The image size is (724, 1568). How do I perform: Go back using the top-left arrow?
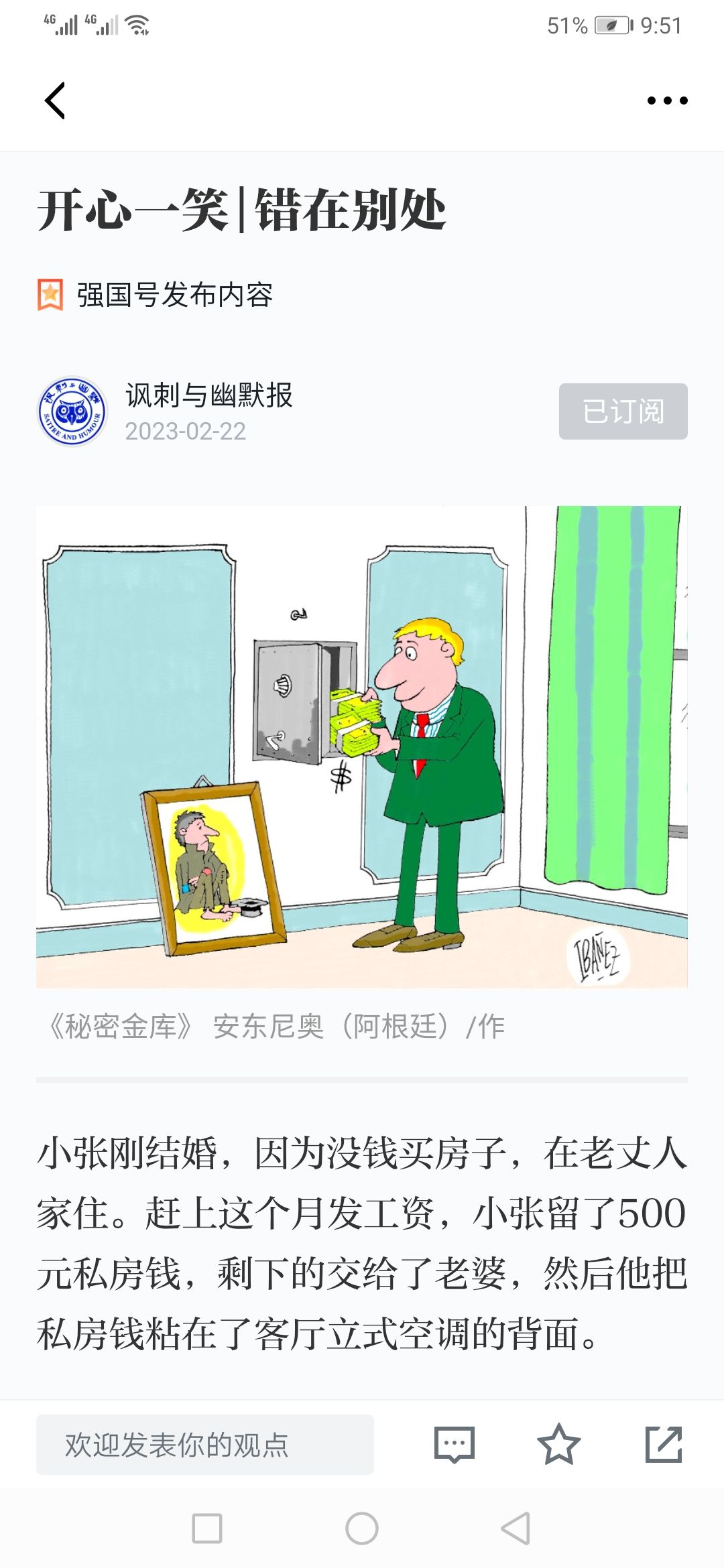[x=55, y=101]
